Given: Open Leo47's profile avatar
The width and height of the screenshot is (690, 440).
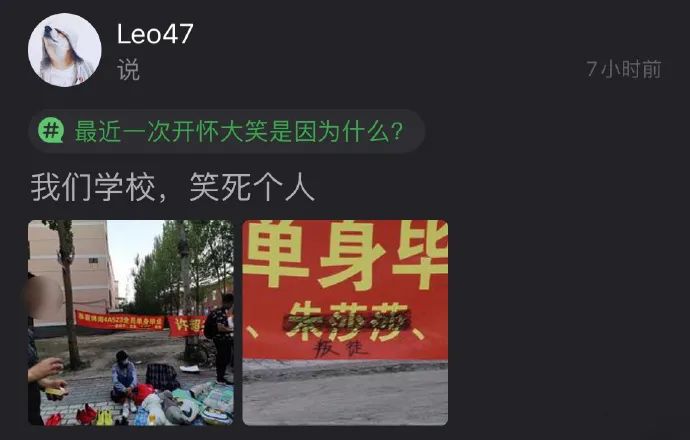Looking at the screenshot, I should (65, 50).
